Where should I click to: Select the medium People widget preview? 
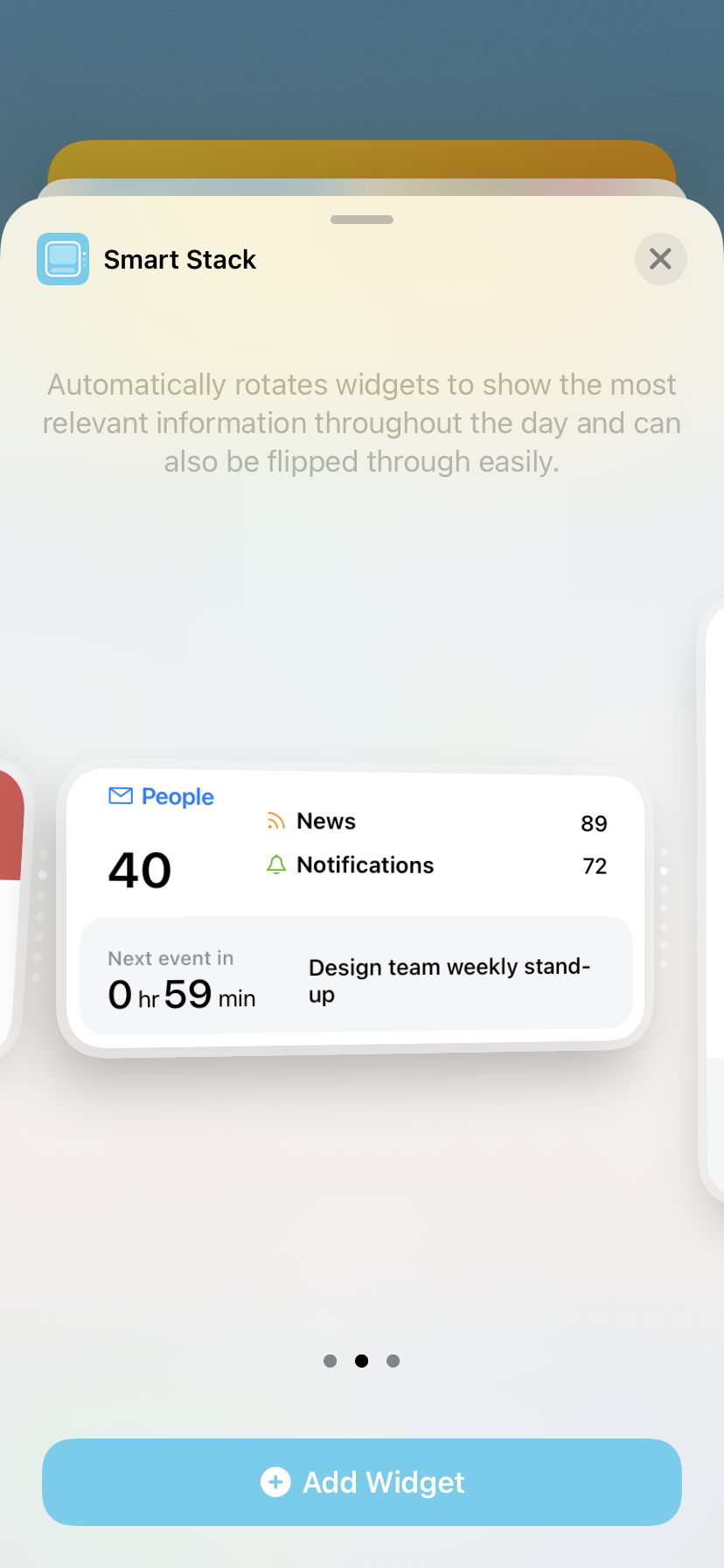point(355,909)
